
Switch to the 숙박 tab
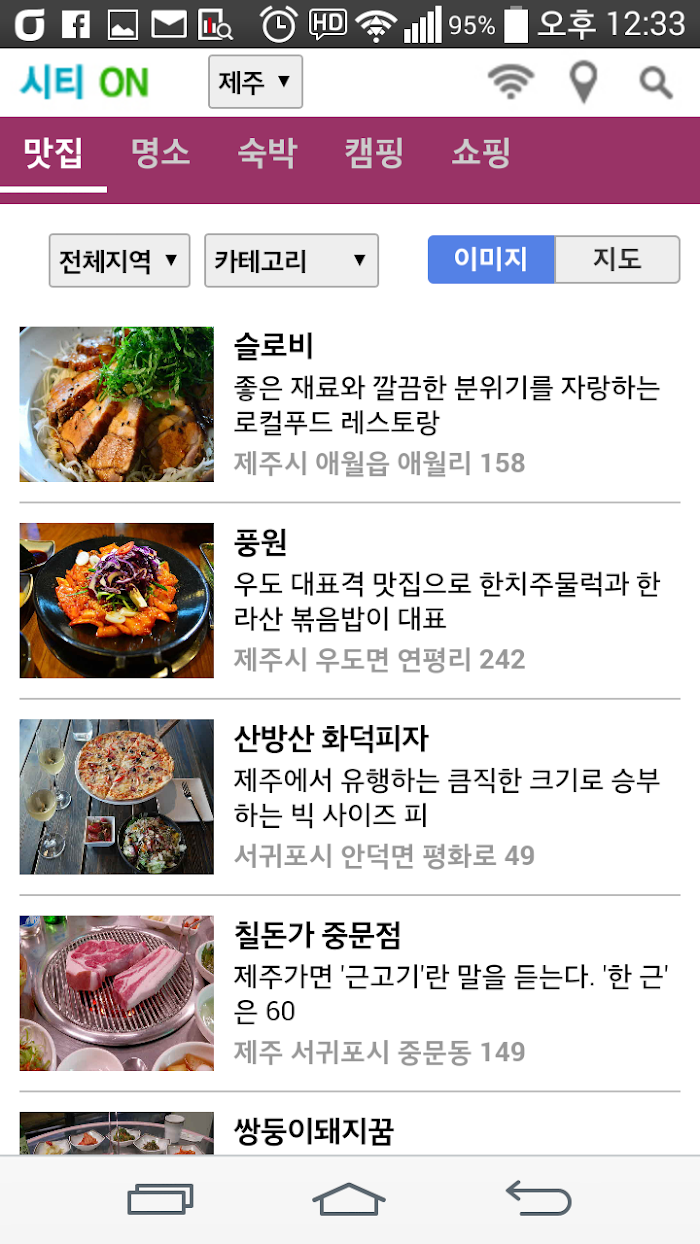[267, 153]
